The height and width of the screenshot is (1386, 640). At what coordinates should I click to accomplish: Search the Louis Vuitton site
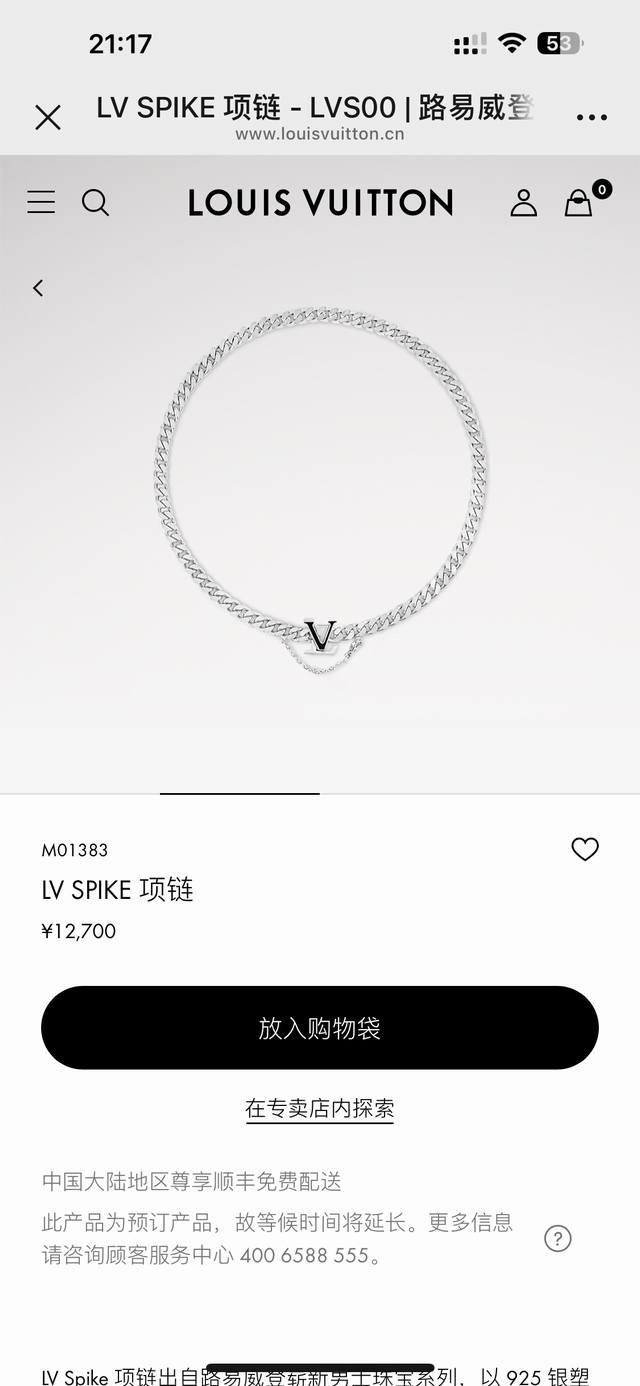(x=95, y=203)
